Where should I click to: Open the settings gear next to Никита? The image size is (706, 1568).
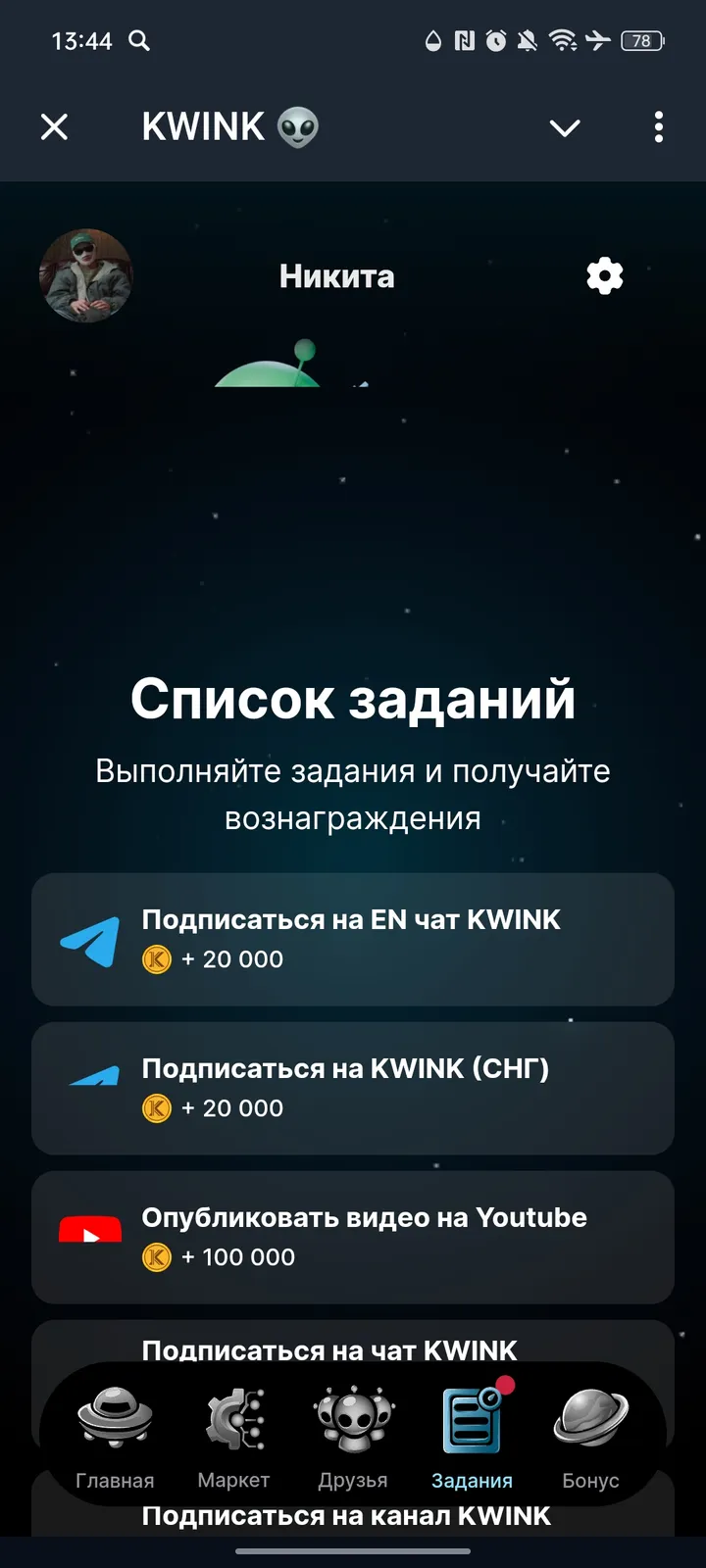604,275
